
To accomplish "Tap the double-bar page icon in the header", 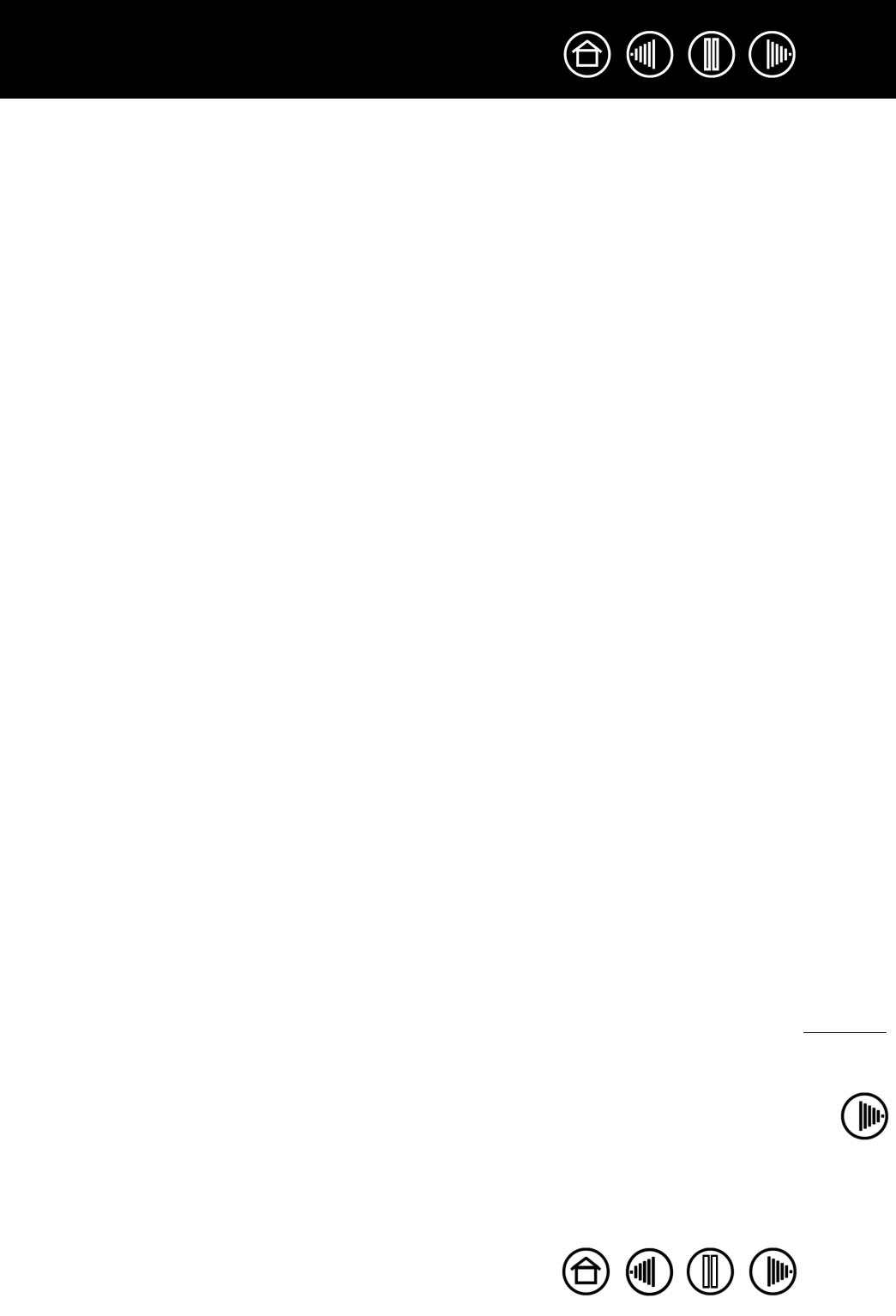I will pos(711,56).
